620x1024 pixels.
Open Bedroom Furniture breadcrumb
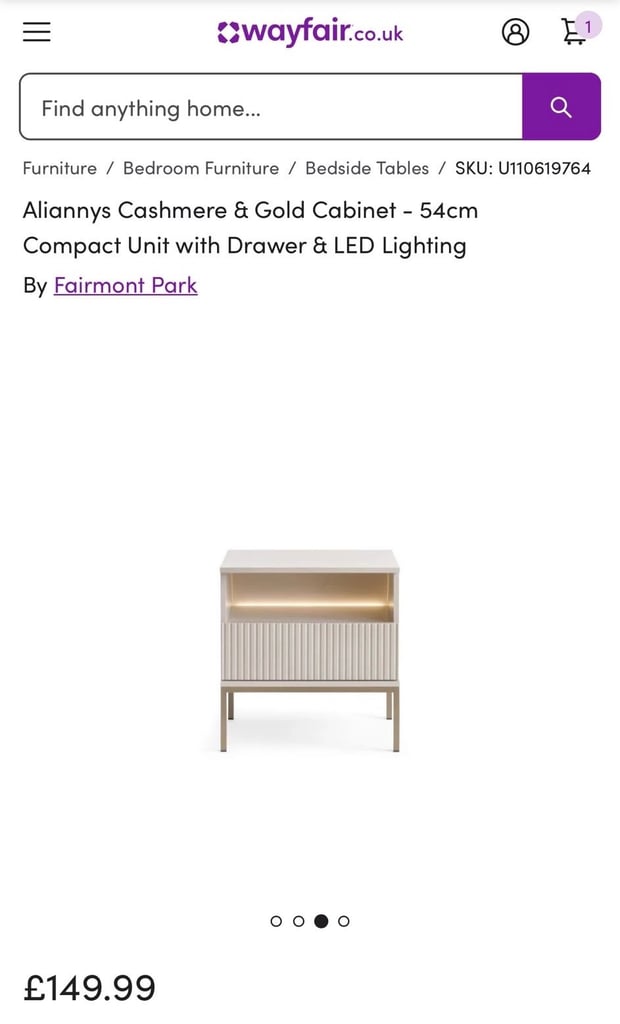click(x=201, y=168)
